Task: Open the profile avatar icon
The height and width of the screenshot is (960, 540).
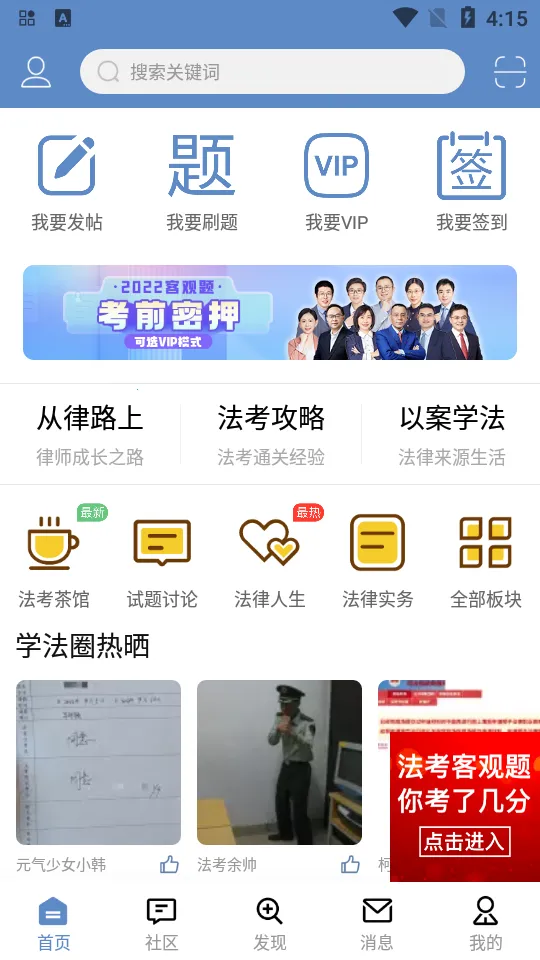Action: pos(36,72)
